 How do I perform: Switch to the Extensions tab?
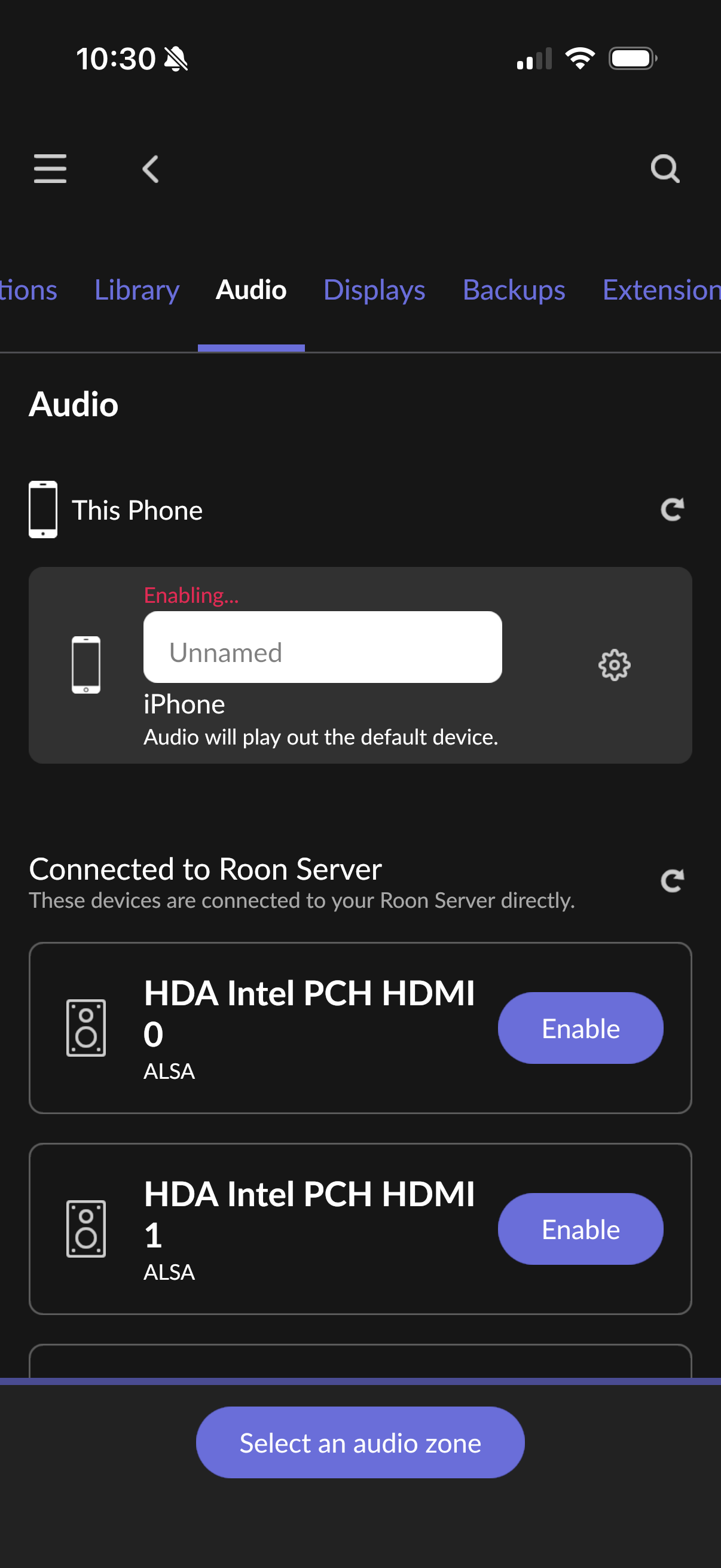click(661, 289)
